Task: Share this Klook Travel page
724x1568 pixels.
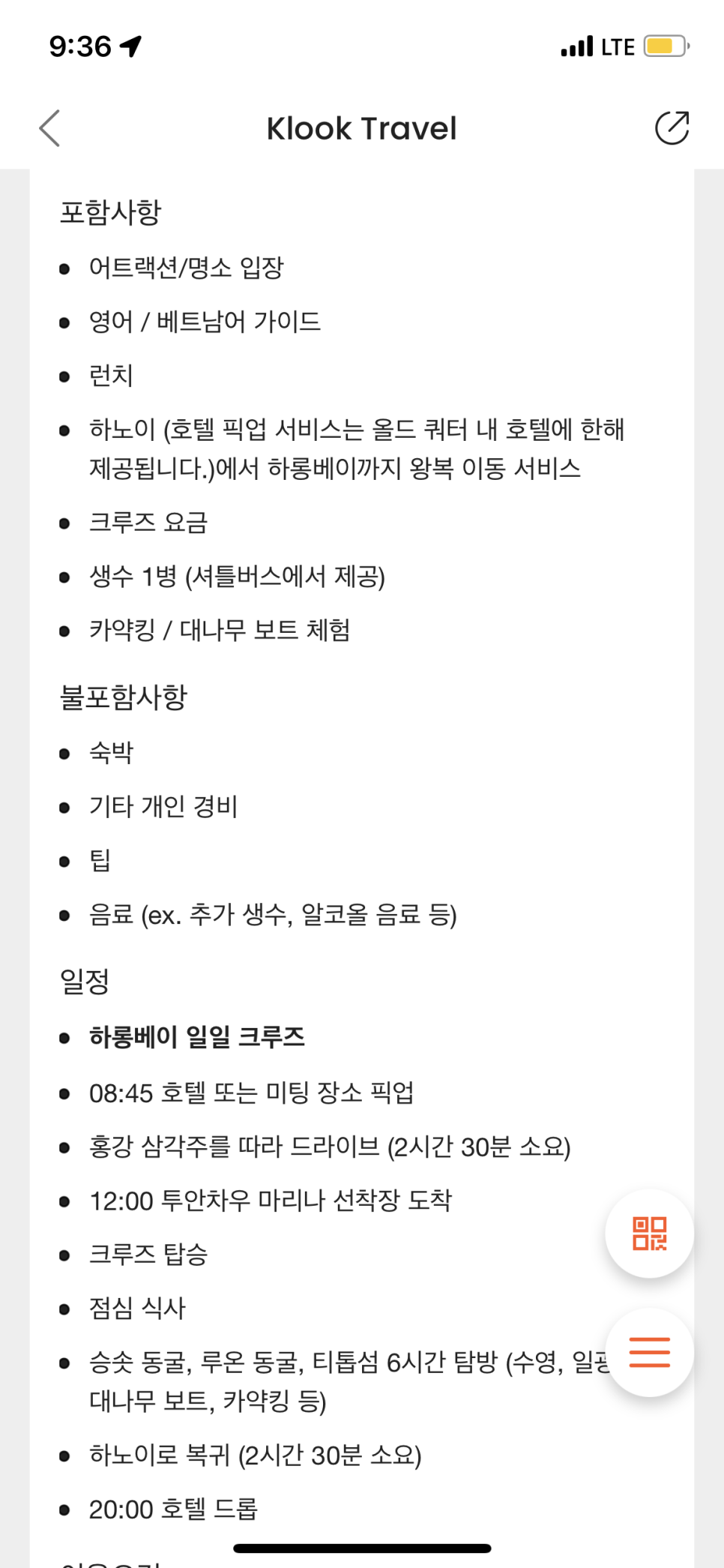Action: coord(672,127)
